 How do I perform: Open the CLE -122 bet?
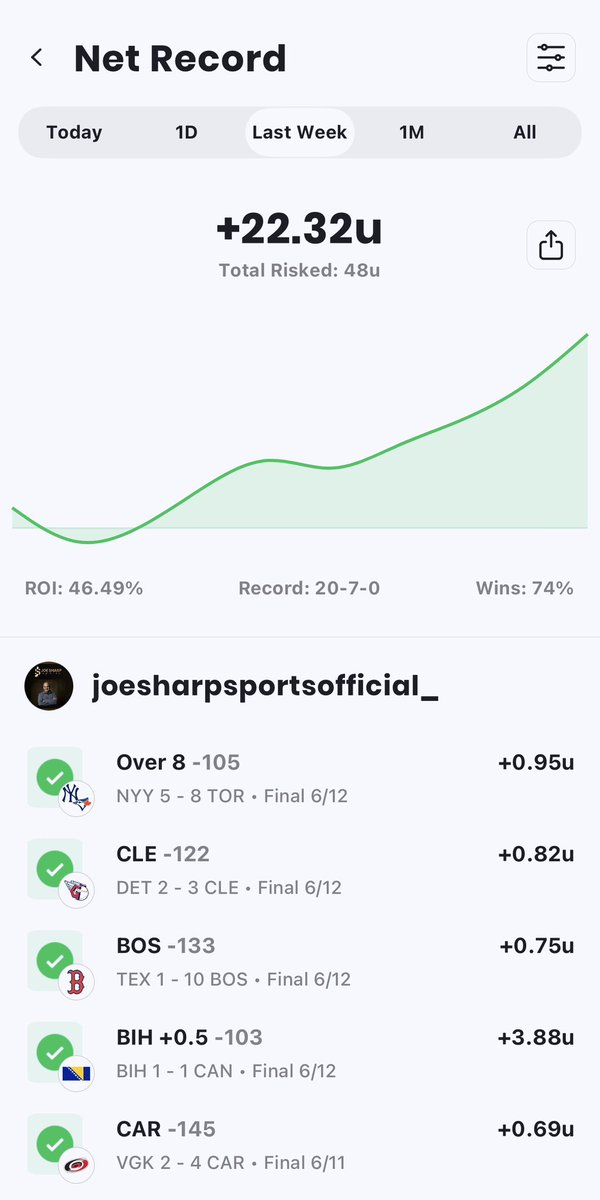pyautogui.click(x=300, y=870)
